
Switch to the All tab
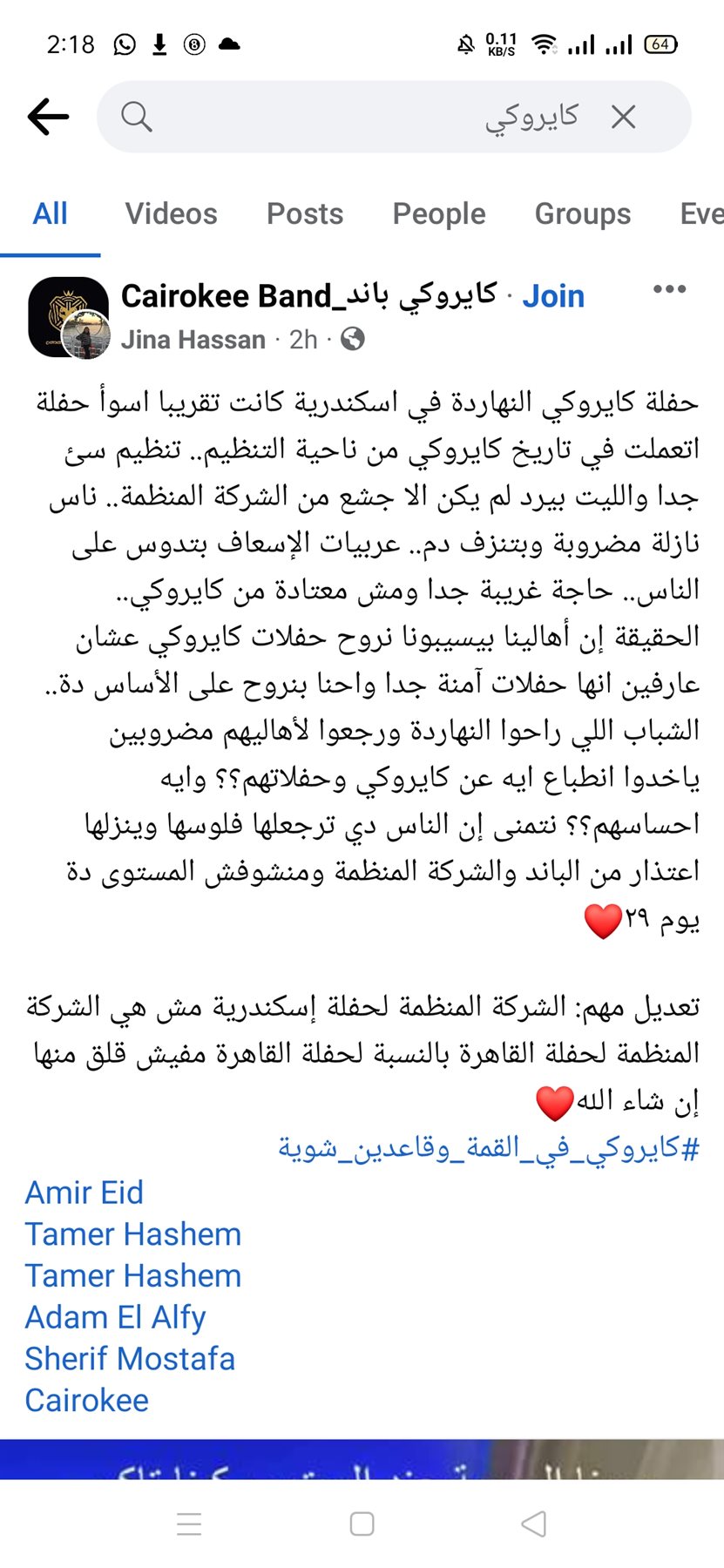(51, 214)
